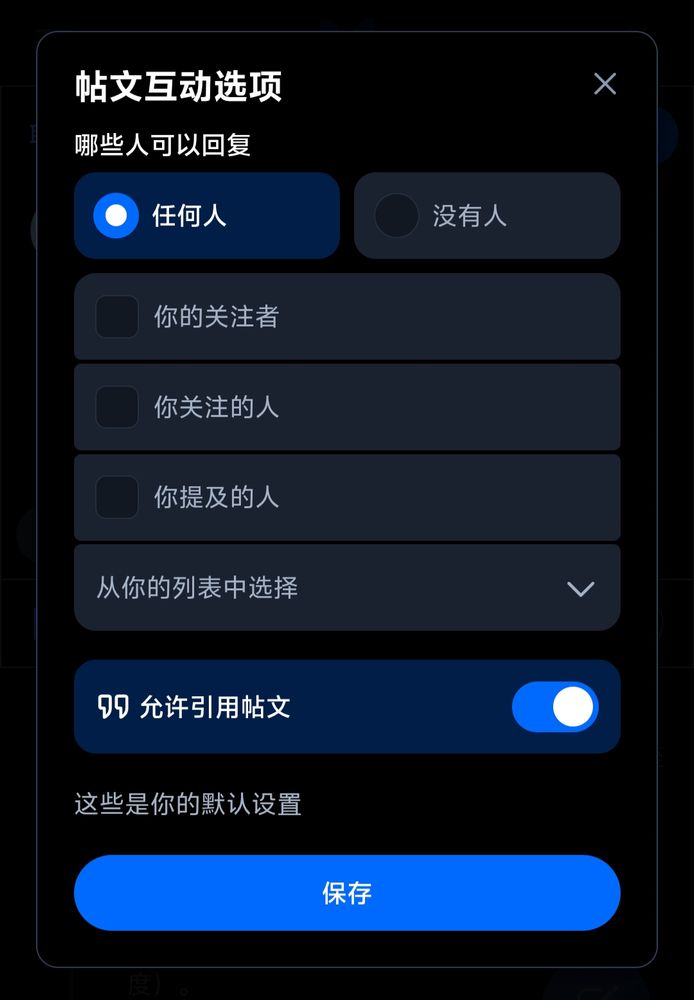Image resolution: width=694 pixels, height=1000 pixels.
Task: Check the 你关注的人 checkbox
Action: pos(117,407)
